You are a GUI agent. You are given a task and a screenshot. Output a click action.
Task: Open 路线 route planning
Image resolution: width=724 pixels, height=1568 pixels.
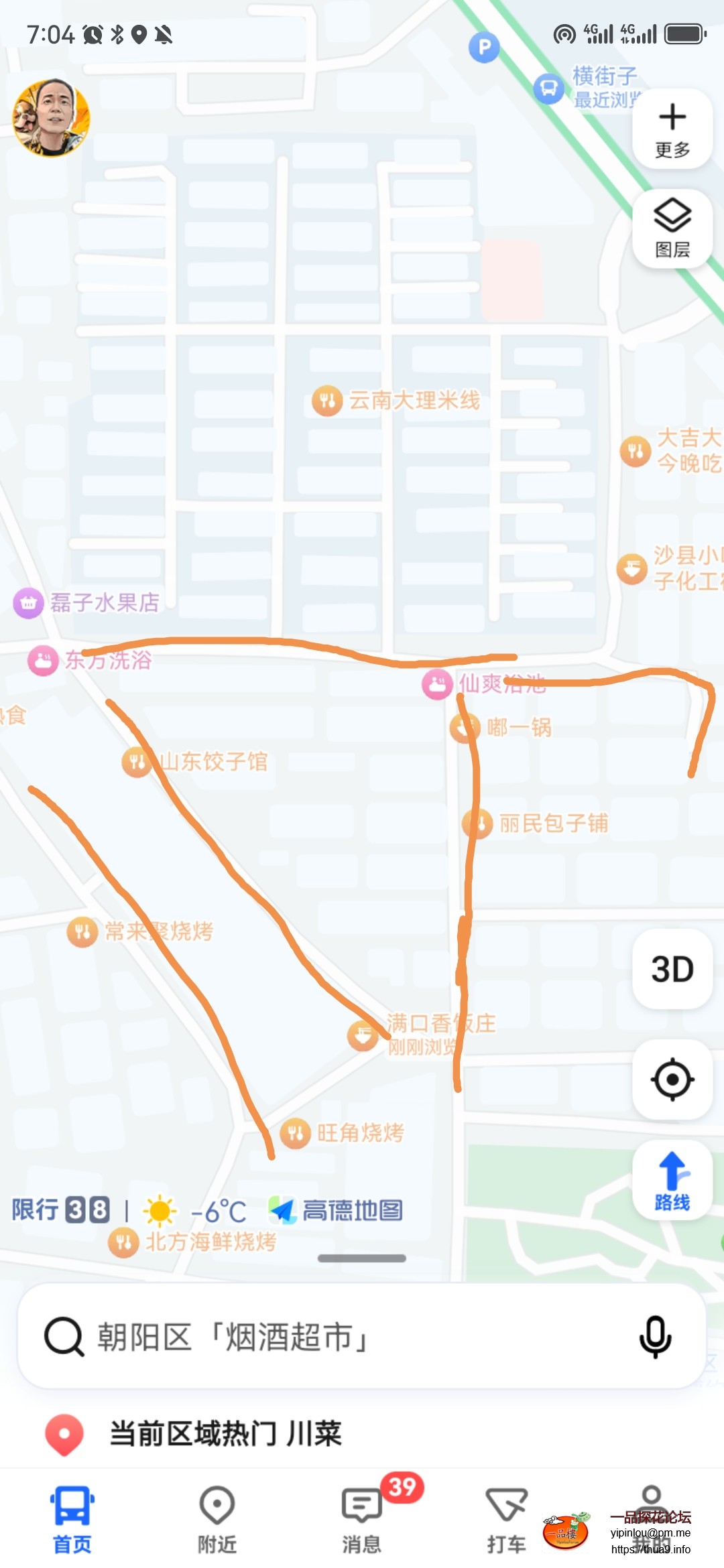tap(672, 1180)
